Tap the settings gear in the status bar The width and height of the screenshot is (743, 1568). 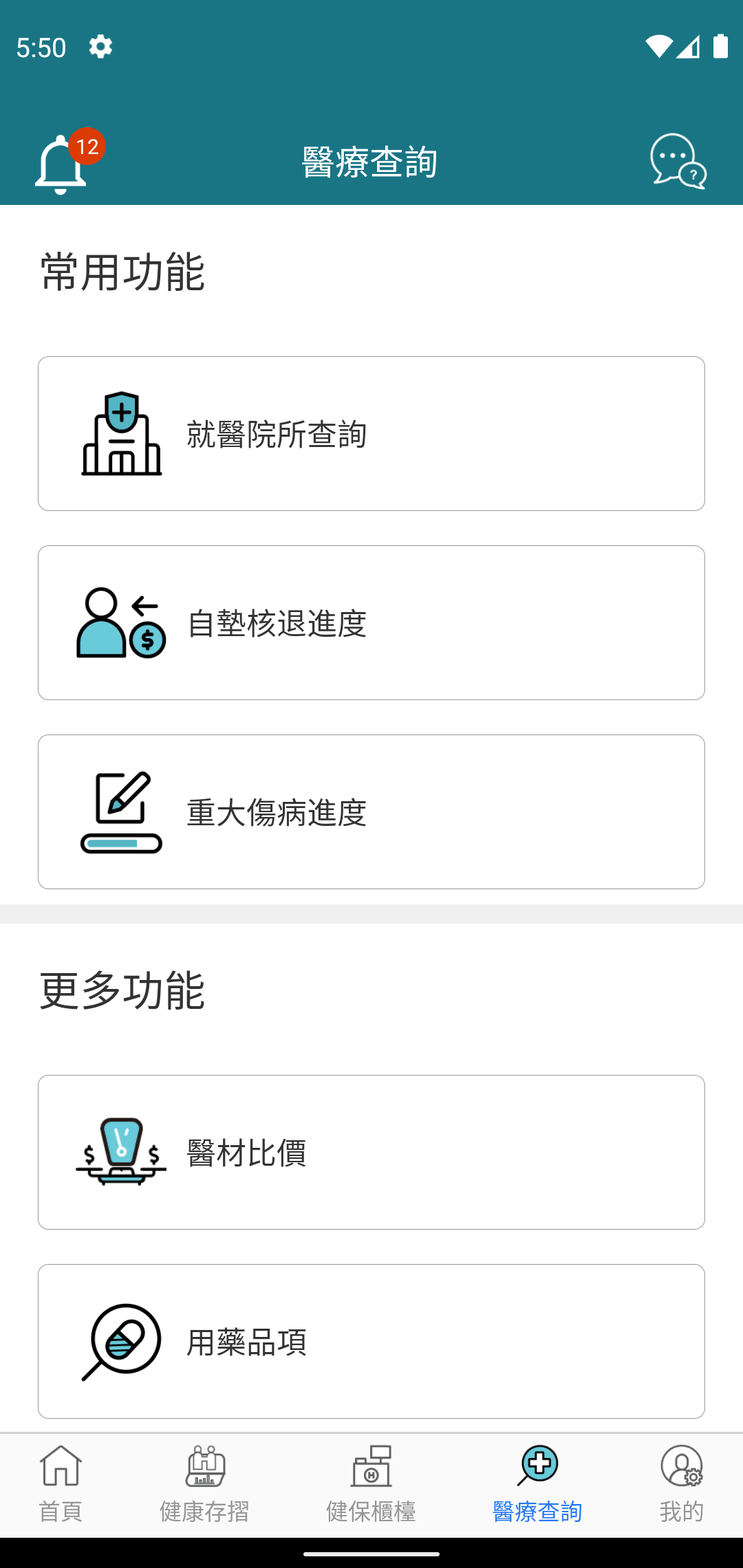click(100, 46)
